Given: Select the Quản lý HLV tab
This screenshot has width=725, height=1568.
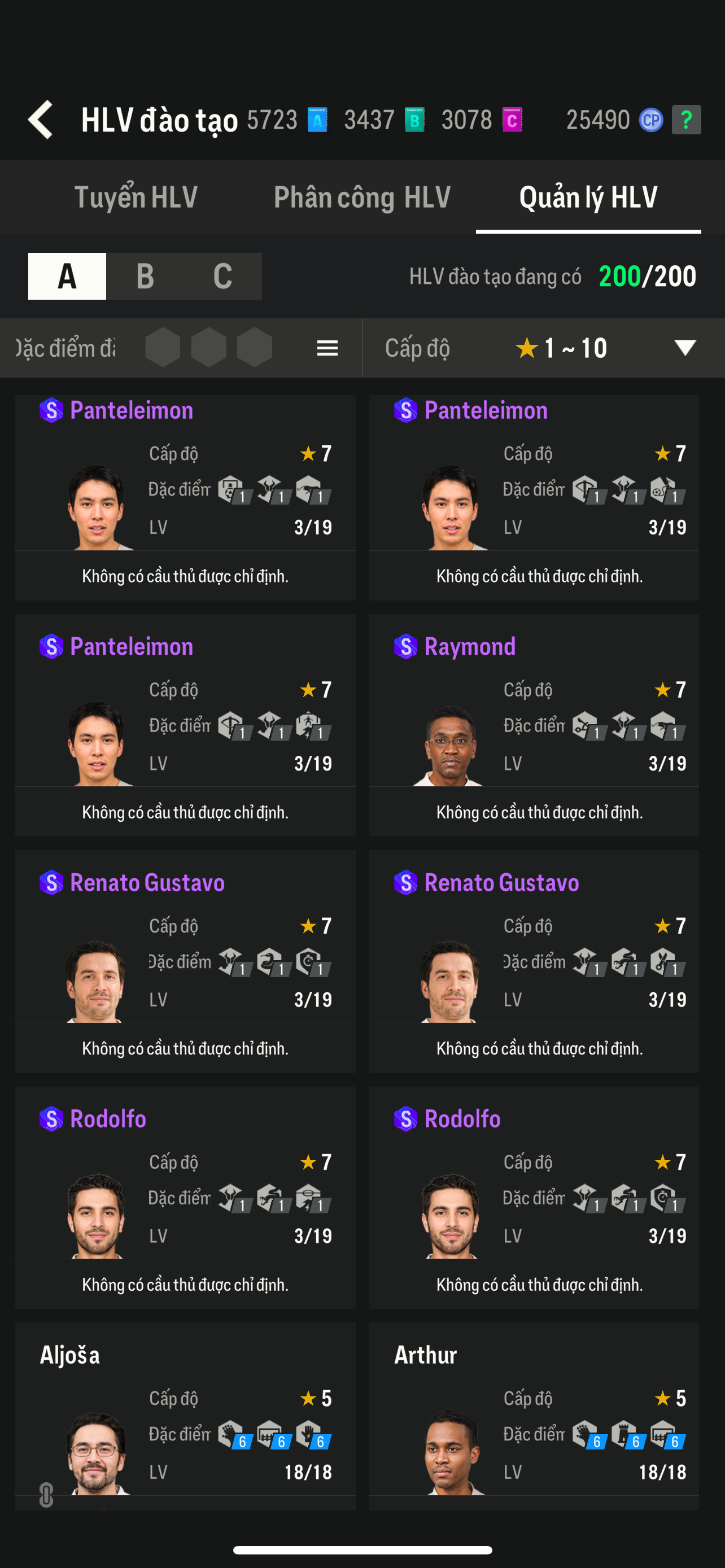Looking at the screenshot, I should (x=588, y=197).
